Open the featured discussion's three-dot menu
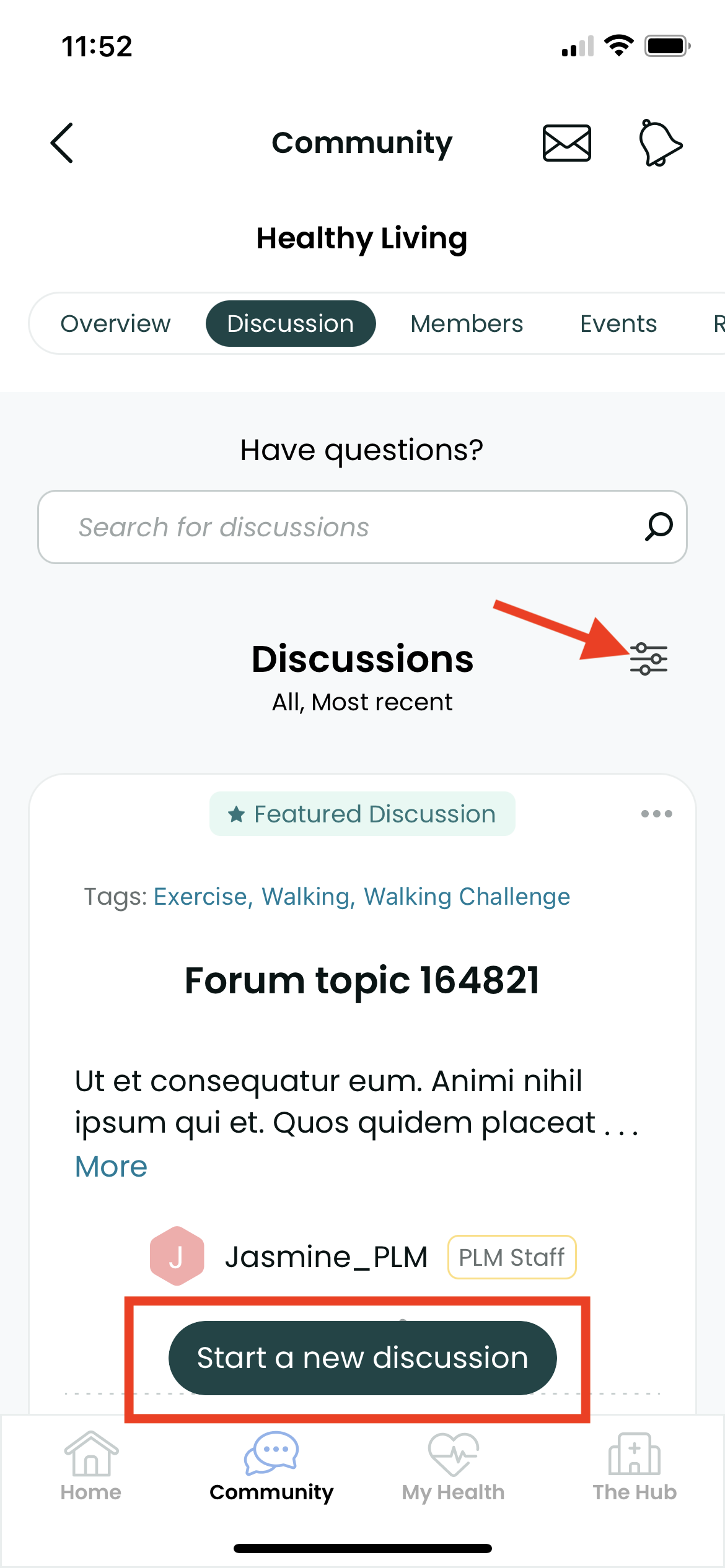 click(x=656, y=814)
